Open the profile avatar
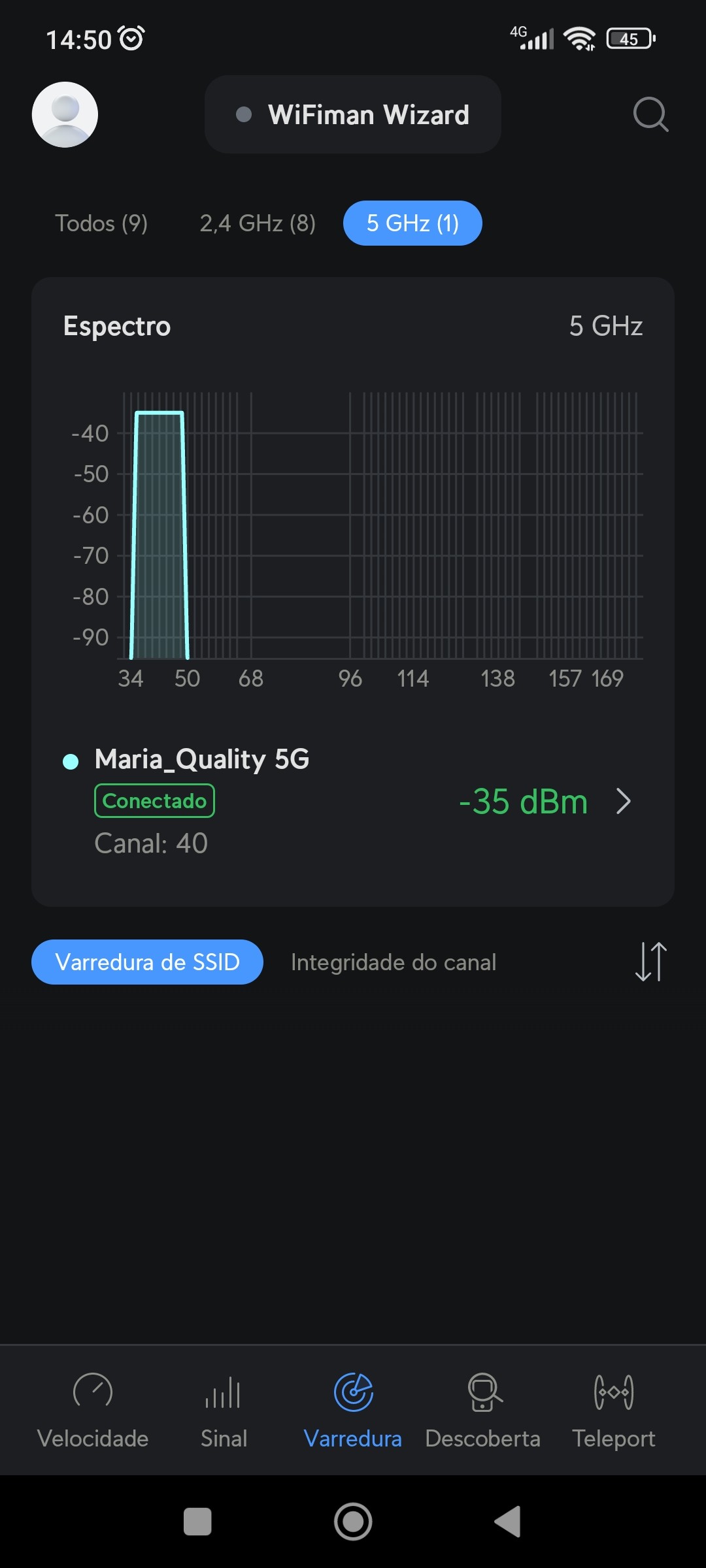This screenshot has height=1568, width=706. (x=65, y=114)
